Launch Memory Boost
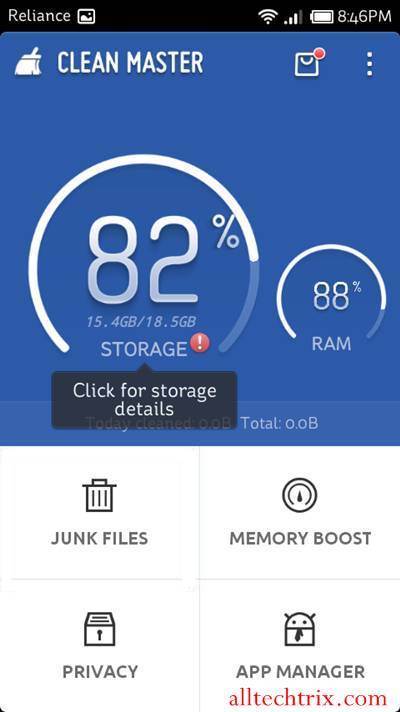This screenshot has height=712, width=400. (x=300, y=513)
